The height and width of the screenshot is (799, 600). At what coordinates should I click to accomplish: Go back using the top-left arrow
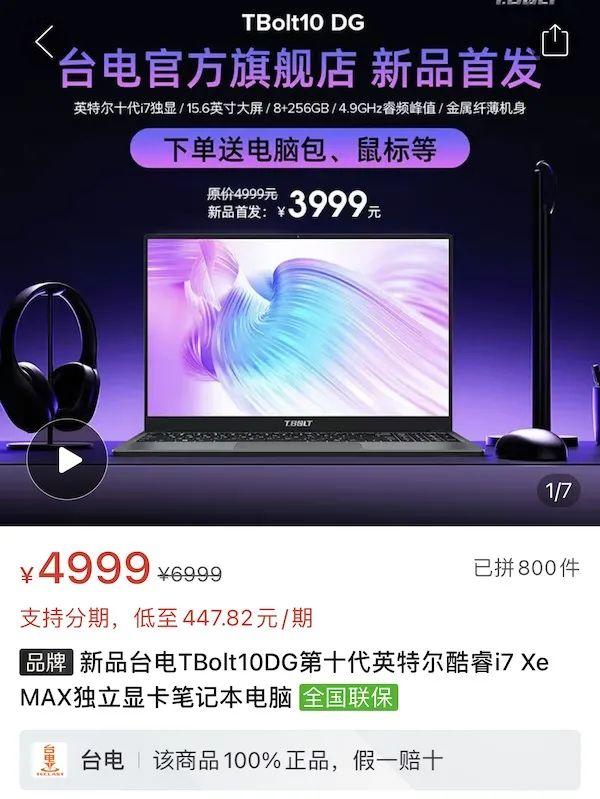(x=45, y=42)
